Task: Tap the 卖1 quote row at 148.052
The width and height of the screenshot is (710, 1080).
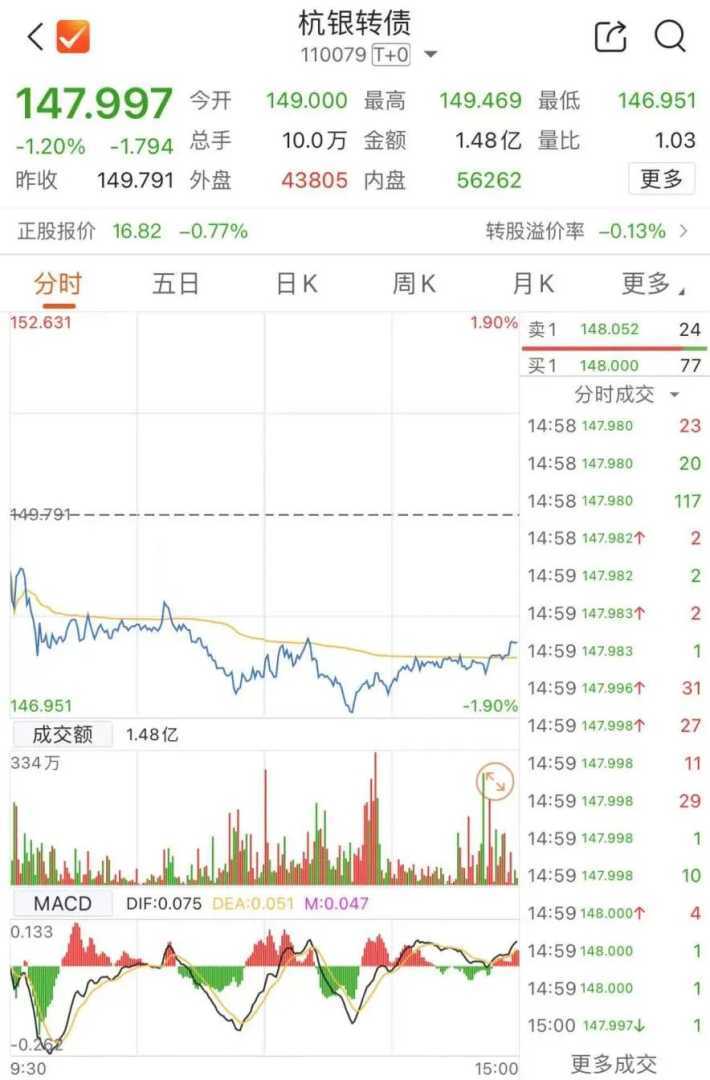Action: [x=614, y=330]
